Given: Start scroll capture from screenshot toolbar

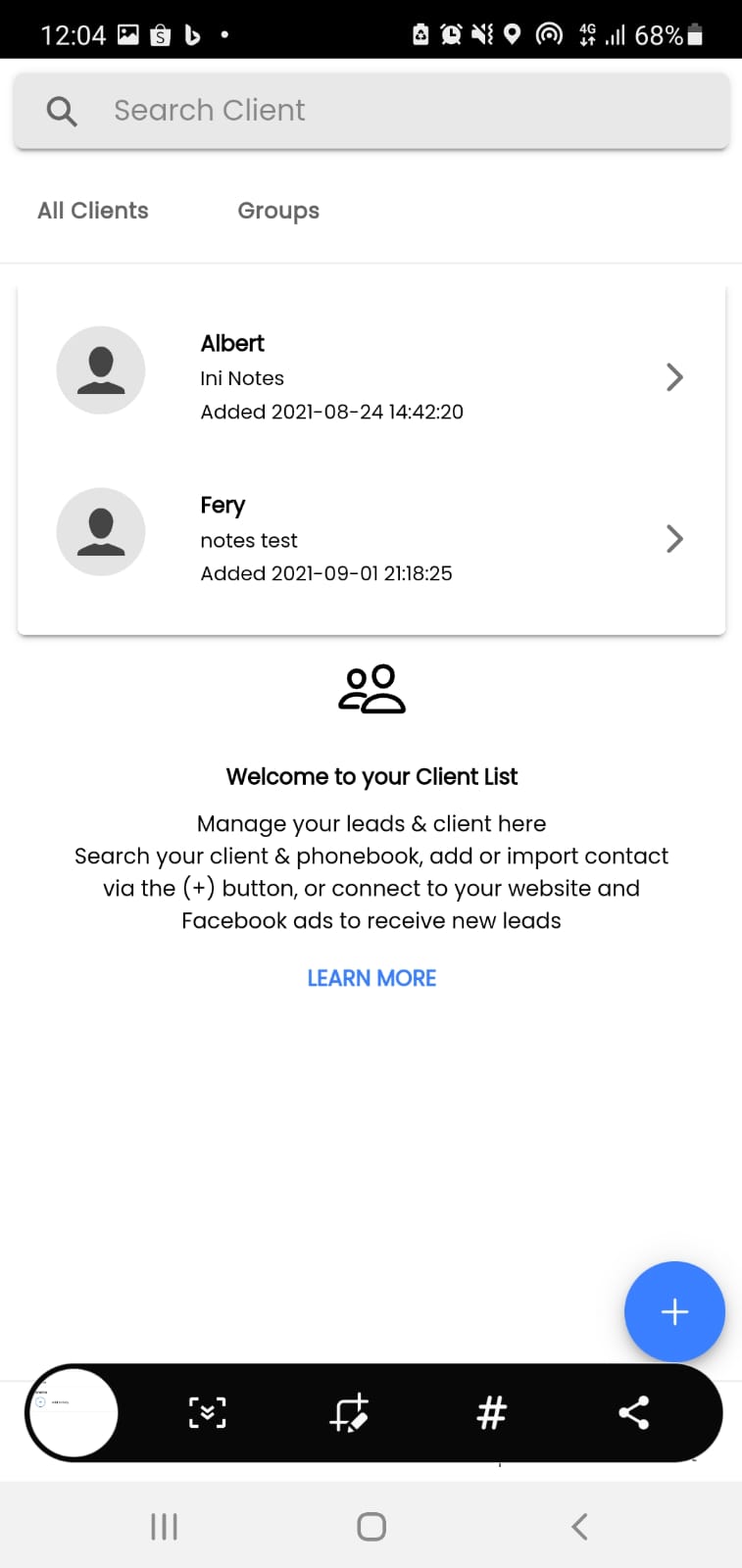Looking at the screenshot, I should (x=207, y=1413).
